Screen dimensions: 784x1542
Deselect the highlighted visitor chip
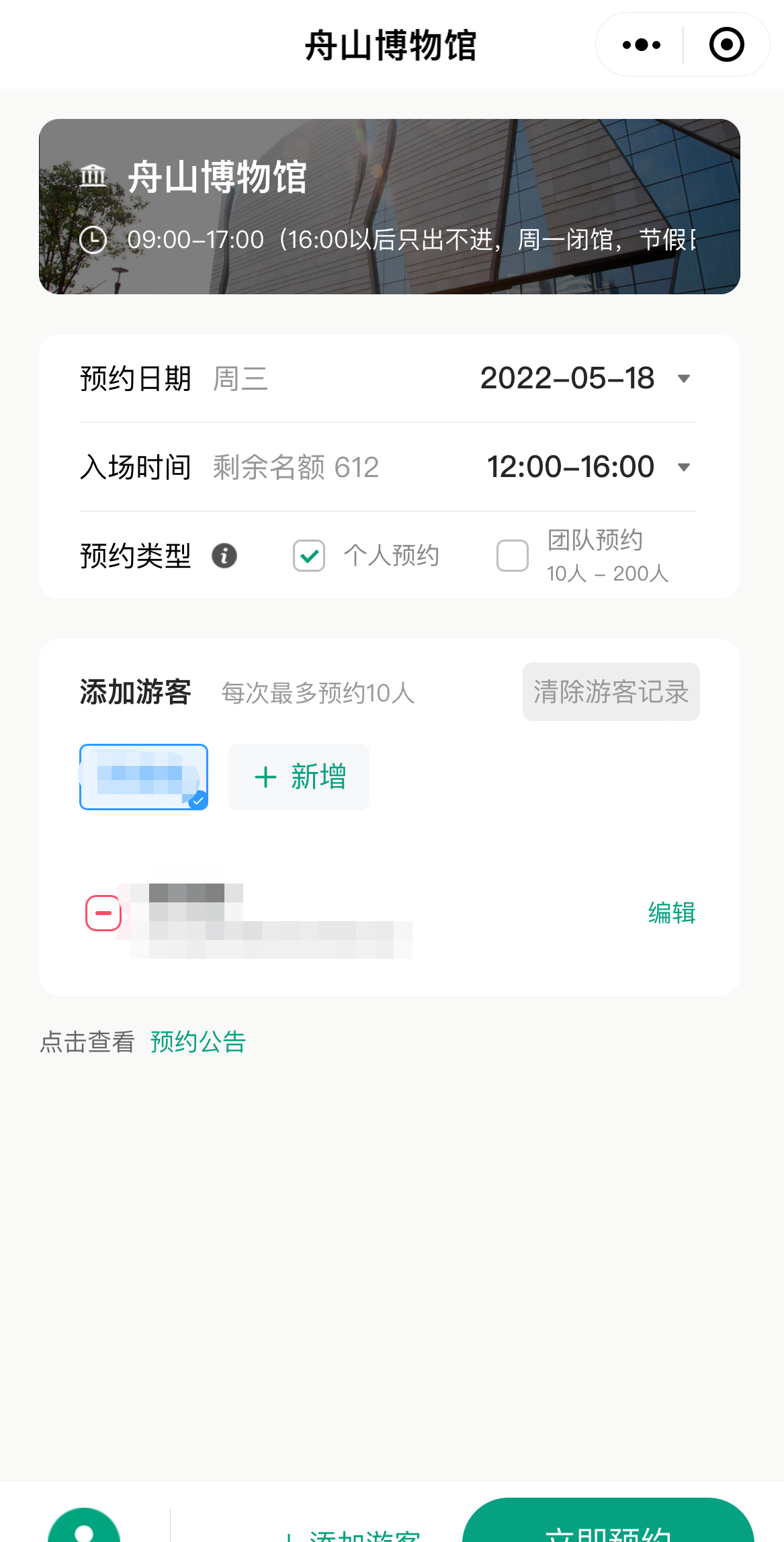(144, 777)
